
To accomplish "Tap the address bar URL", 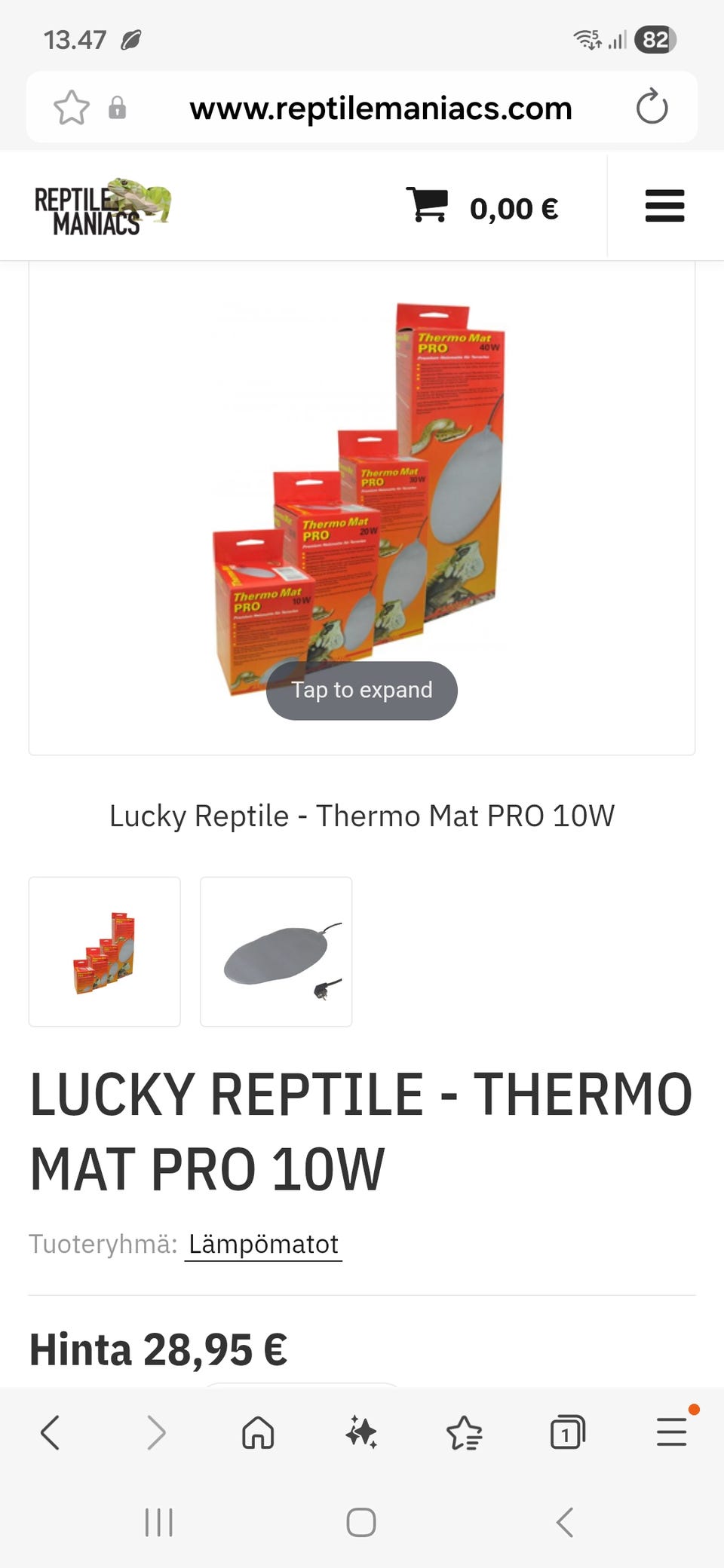I will click(381, 109).
